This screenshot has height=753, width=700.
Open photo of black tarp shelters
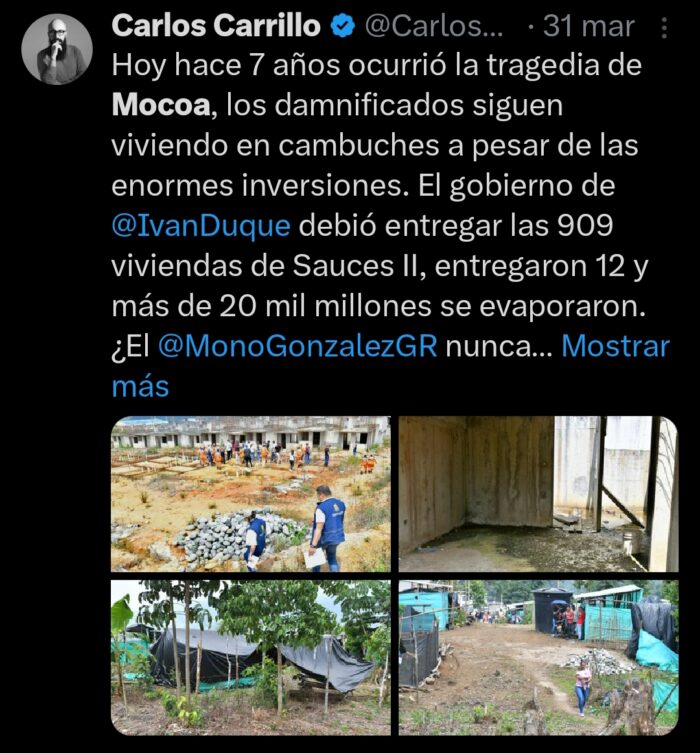250,657
